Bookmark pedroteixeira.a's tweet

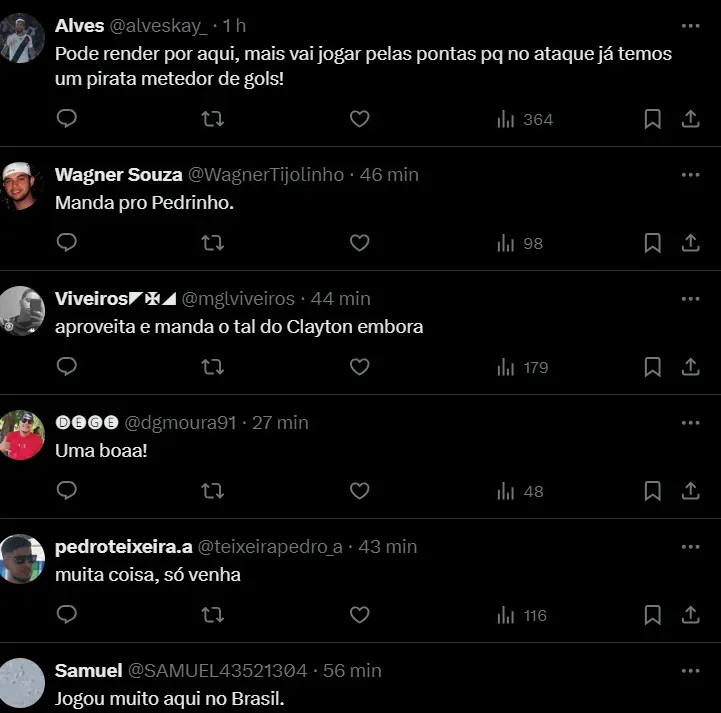[652, 615]
